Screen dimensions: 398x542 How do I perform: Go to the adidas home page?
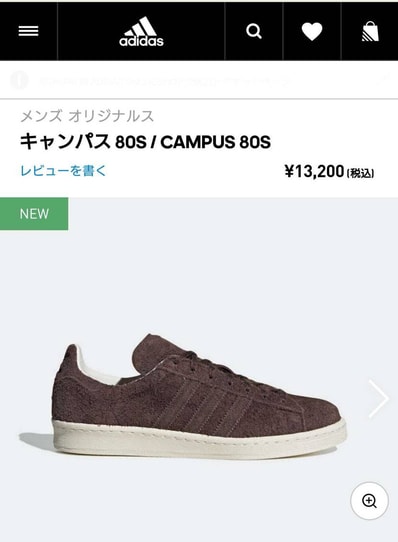pyautogui.click(x=141, y=31)
